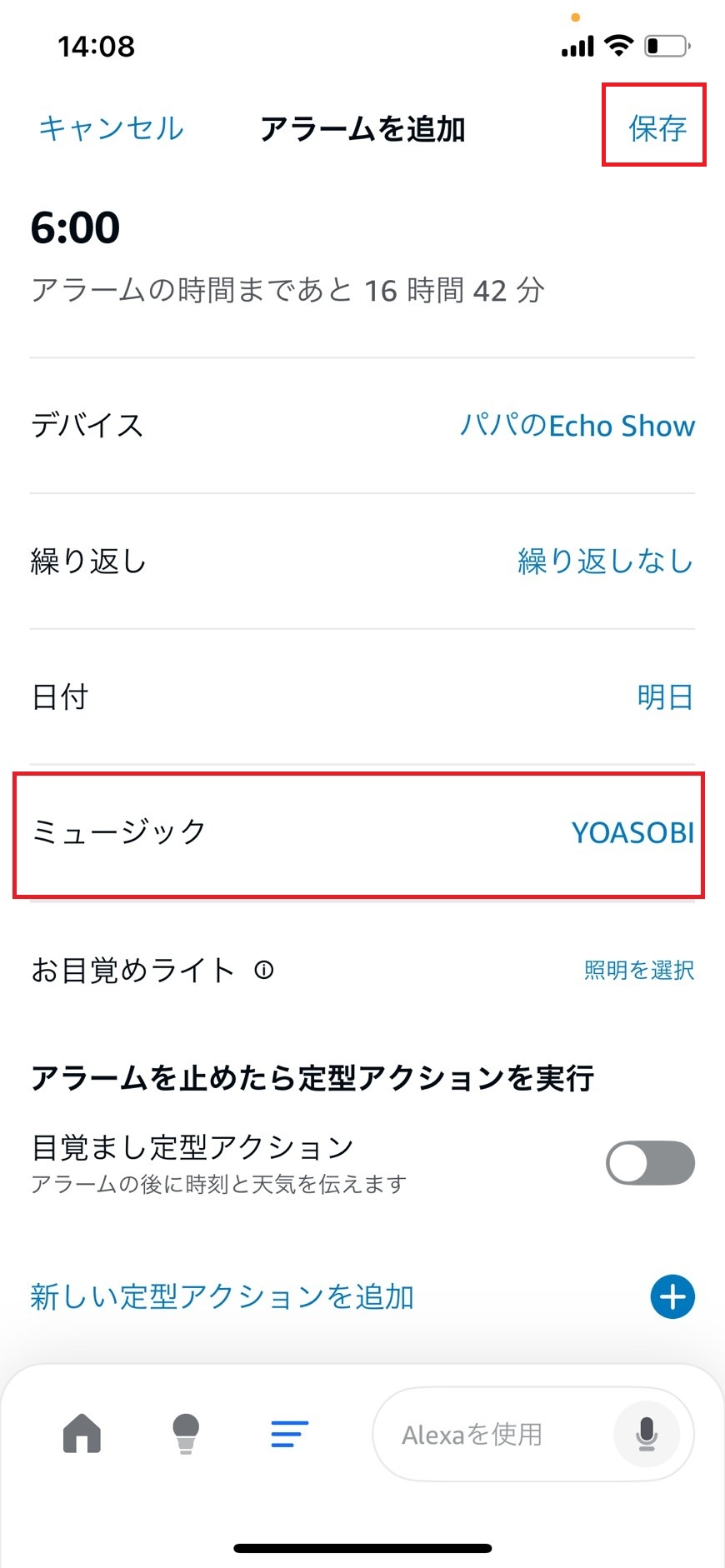Open the Home tab icon

point(81,1433)
